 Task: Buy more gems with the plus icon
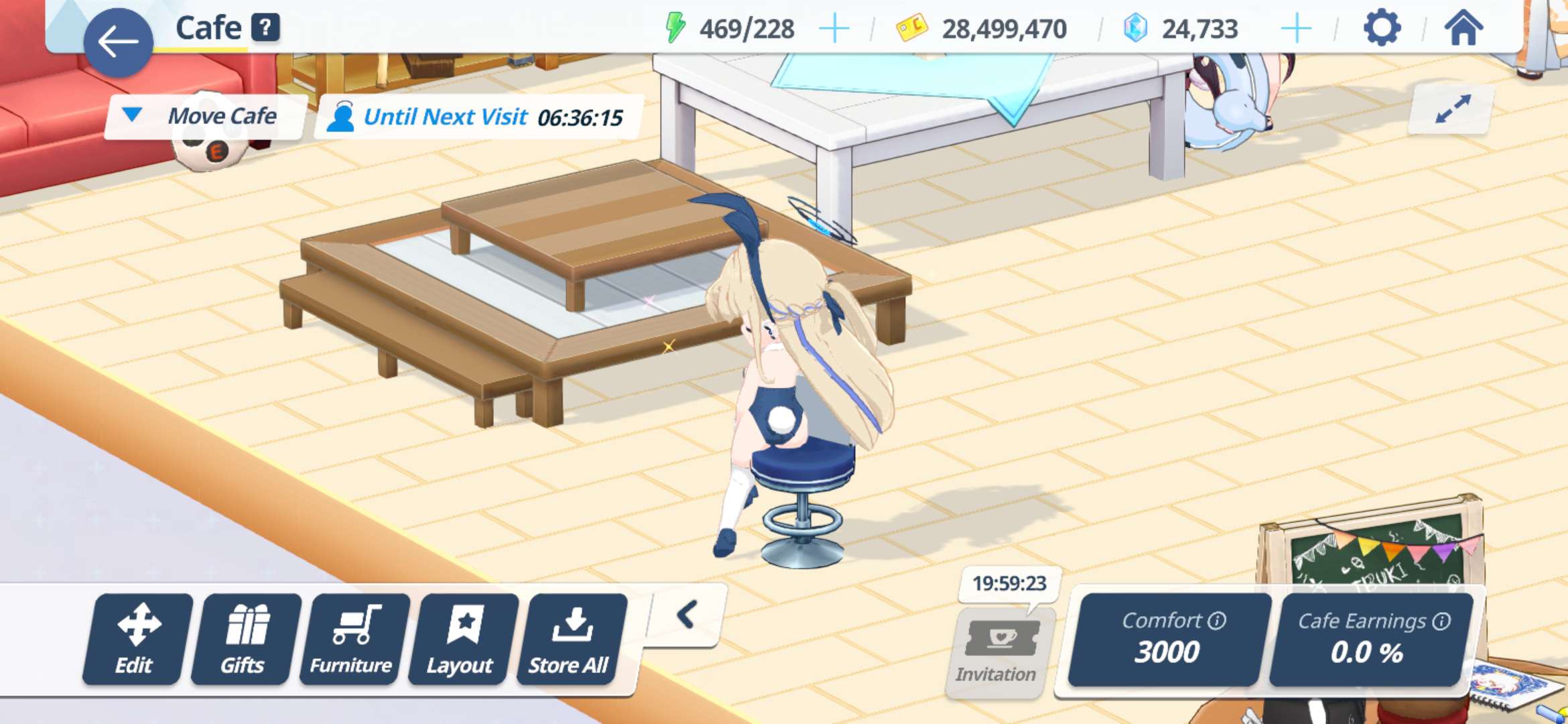coord(1296,29)
